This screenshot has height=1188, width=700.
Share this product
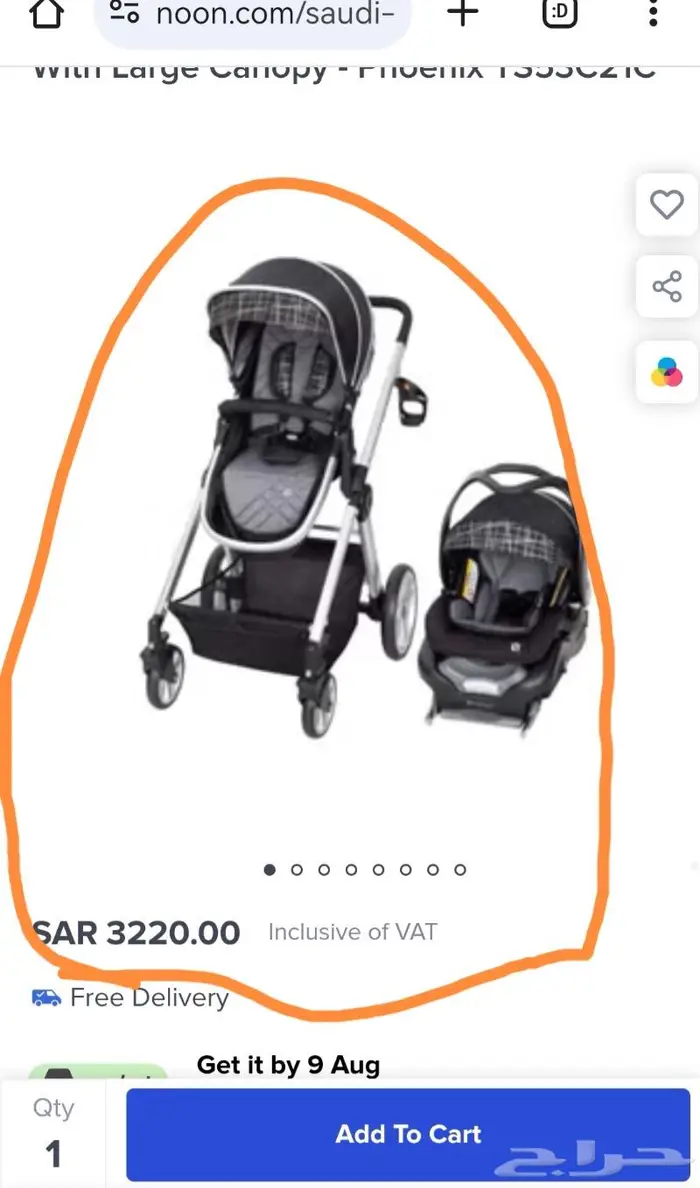[x=666, y=288]
